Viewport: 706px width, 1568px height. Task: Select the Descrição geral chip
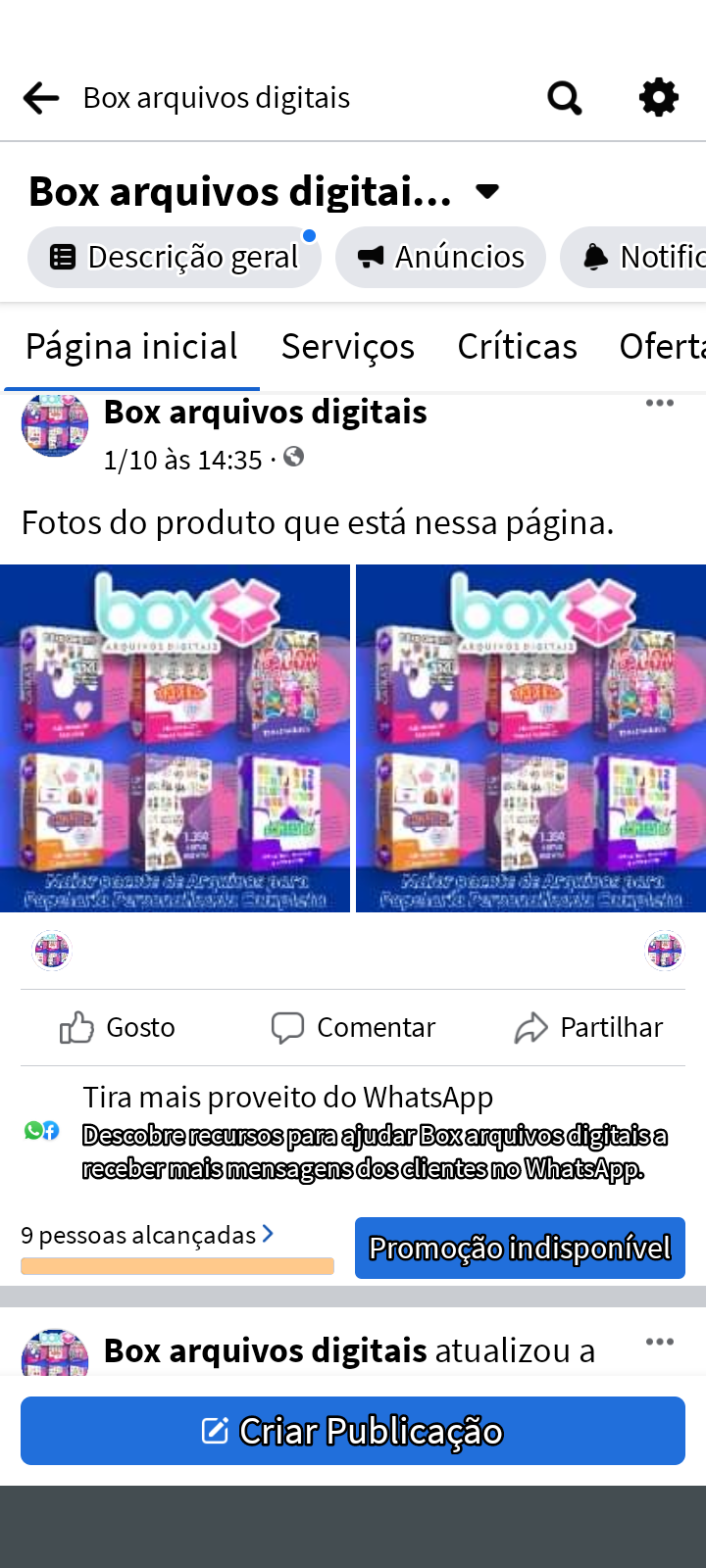point(175,257)
